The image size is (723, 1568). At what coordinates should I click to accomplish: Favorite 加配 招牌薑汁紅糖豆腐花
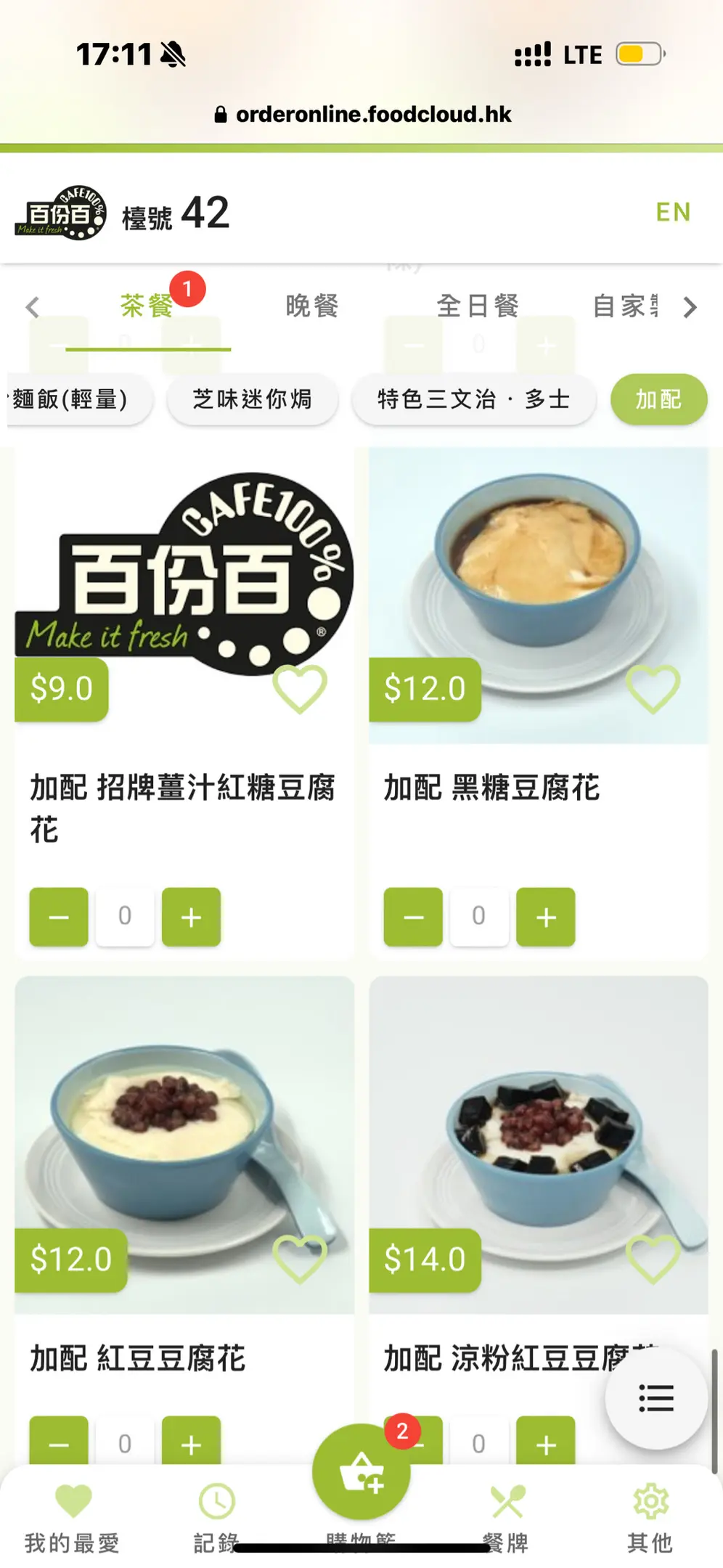[299, 688]
